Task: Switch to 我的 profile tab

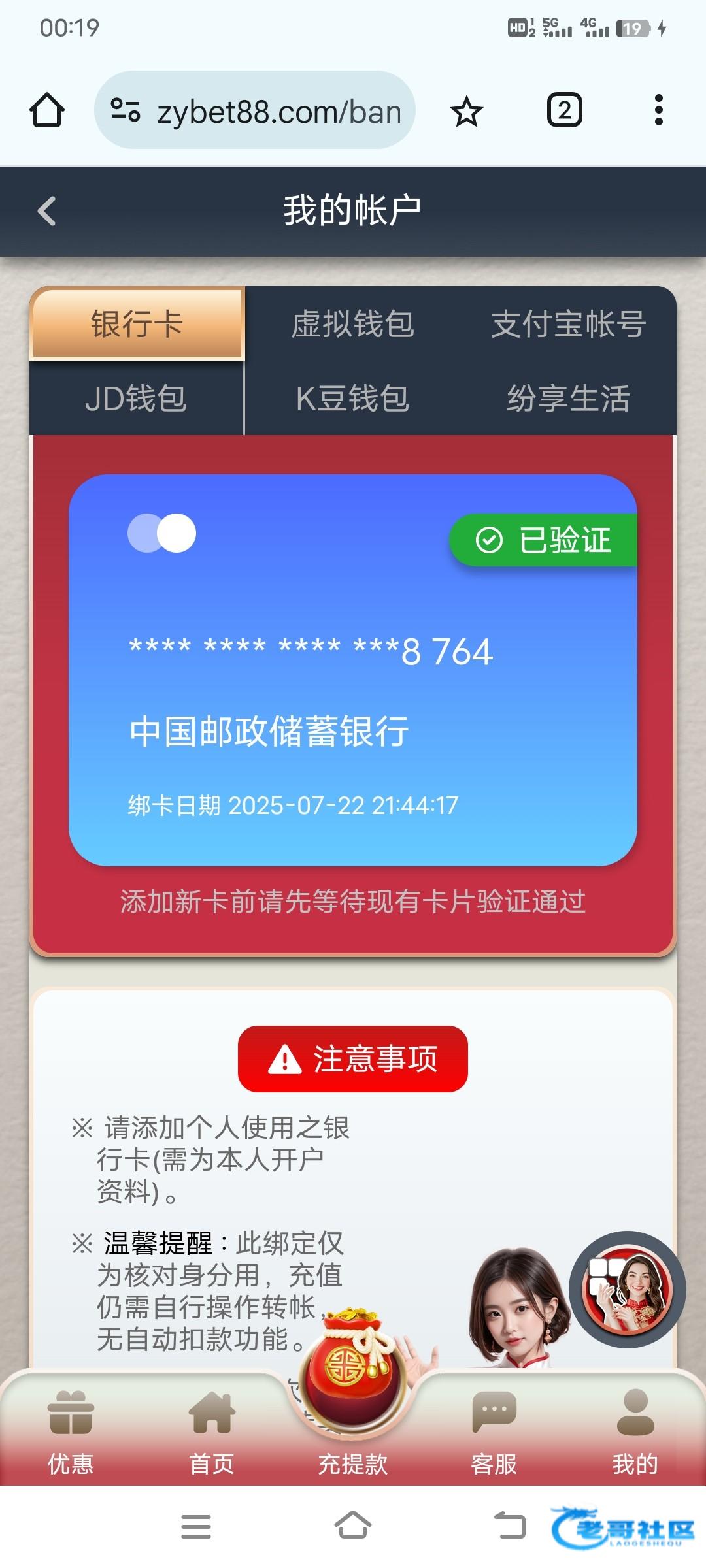Action: click(x=635, y=1431)
